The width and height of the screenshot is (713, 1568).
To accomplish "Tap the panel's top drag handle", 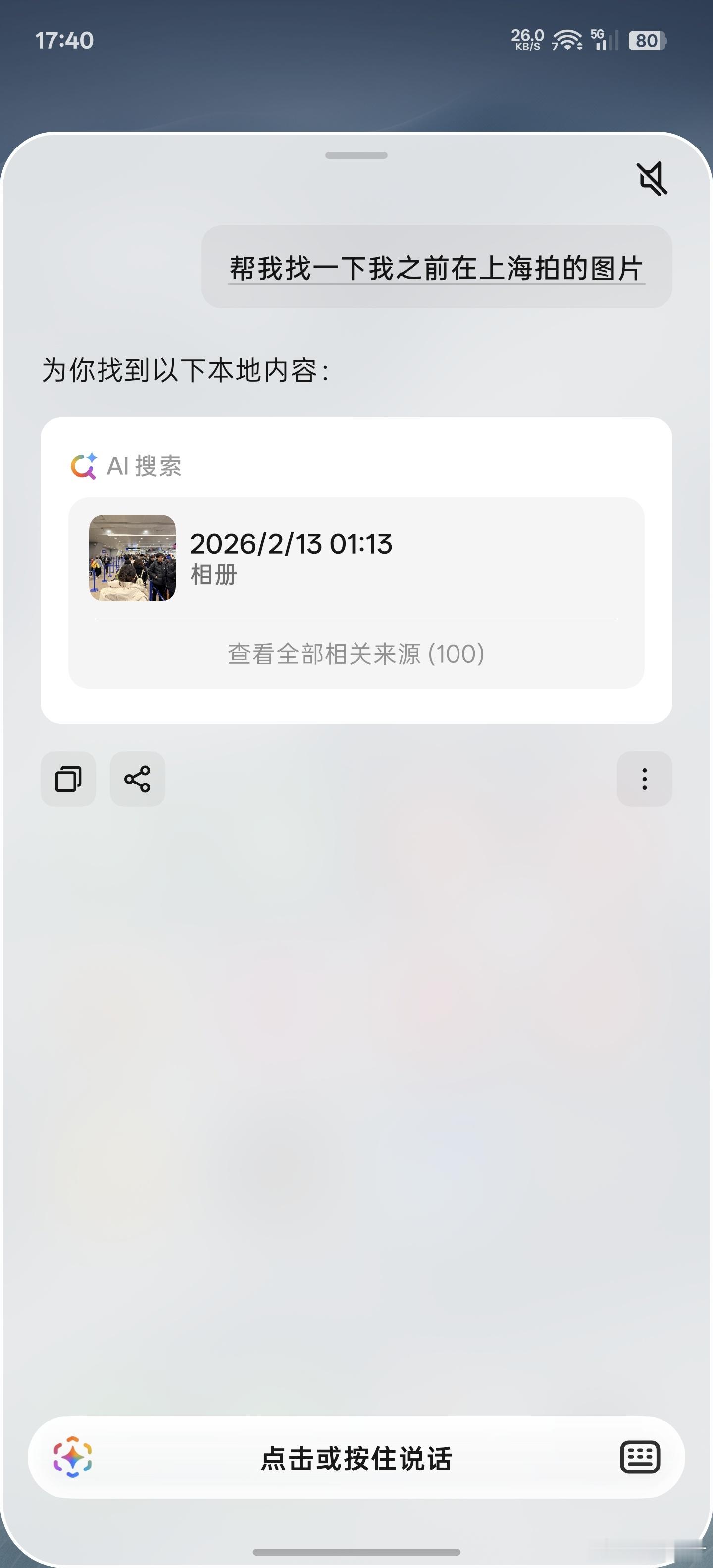I will (356, 155).
